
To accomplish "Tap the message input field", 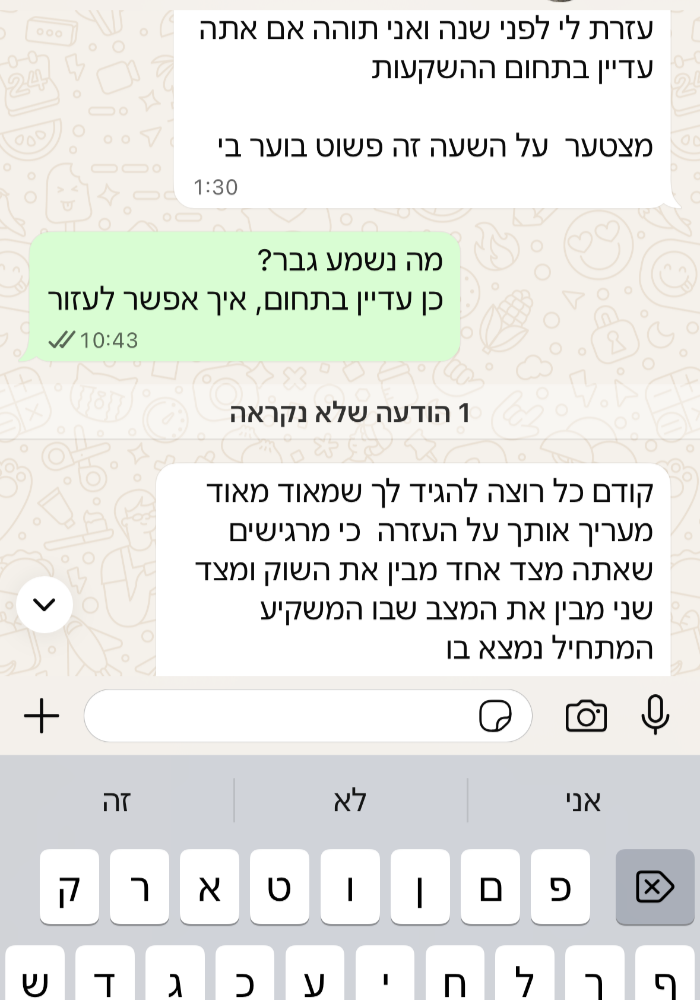I will (x=280, y=715).
